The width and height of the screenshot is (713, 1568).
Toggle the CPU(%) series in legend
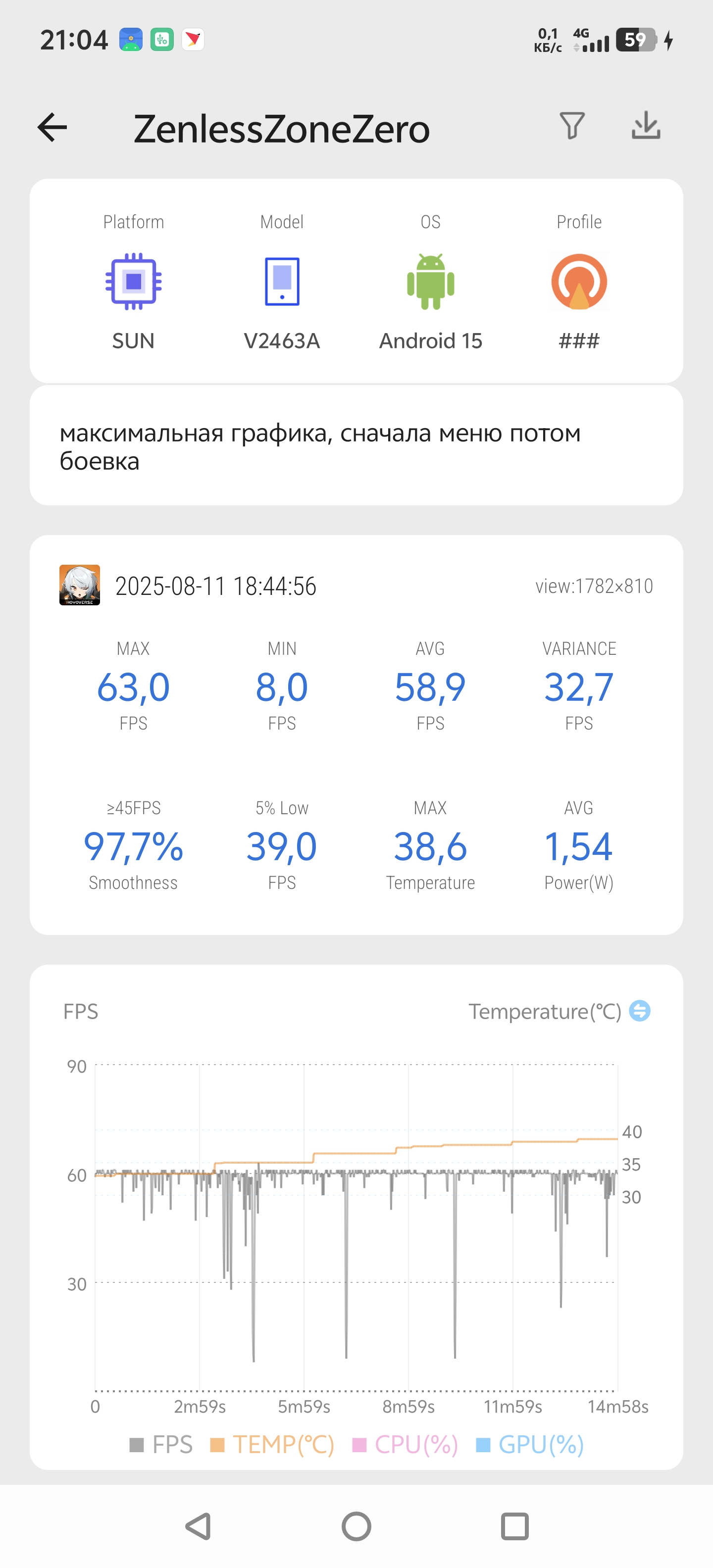tap(405, 1444)
